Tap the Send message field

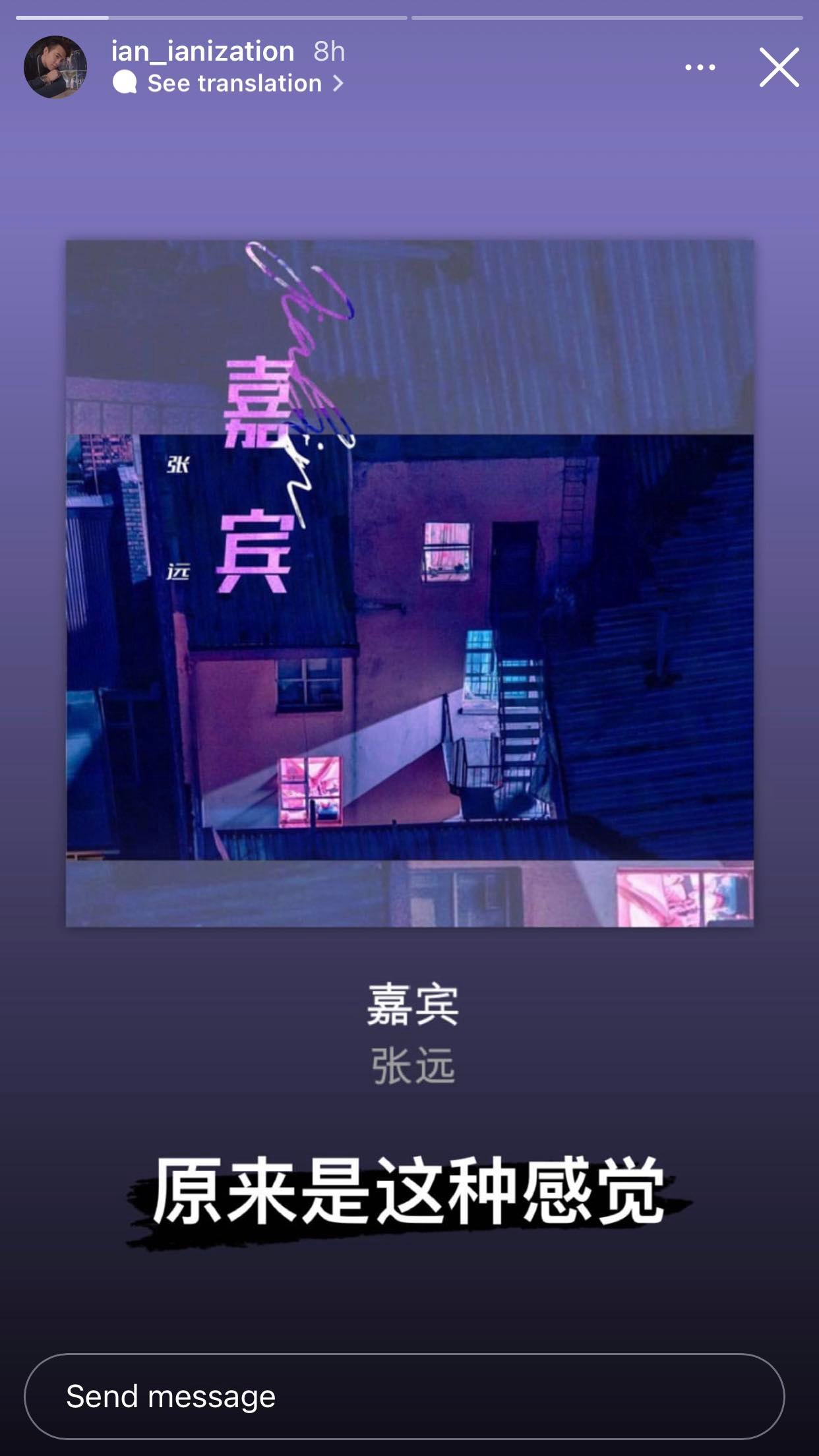click(404, 1396)
